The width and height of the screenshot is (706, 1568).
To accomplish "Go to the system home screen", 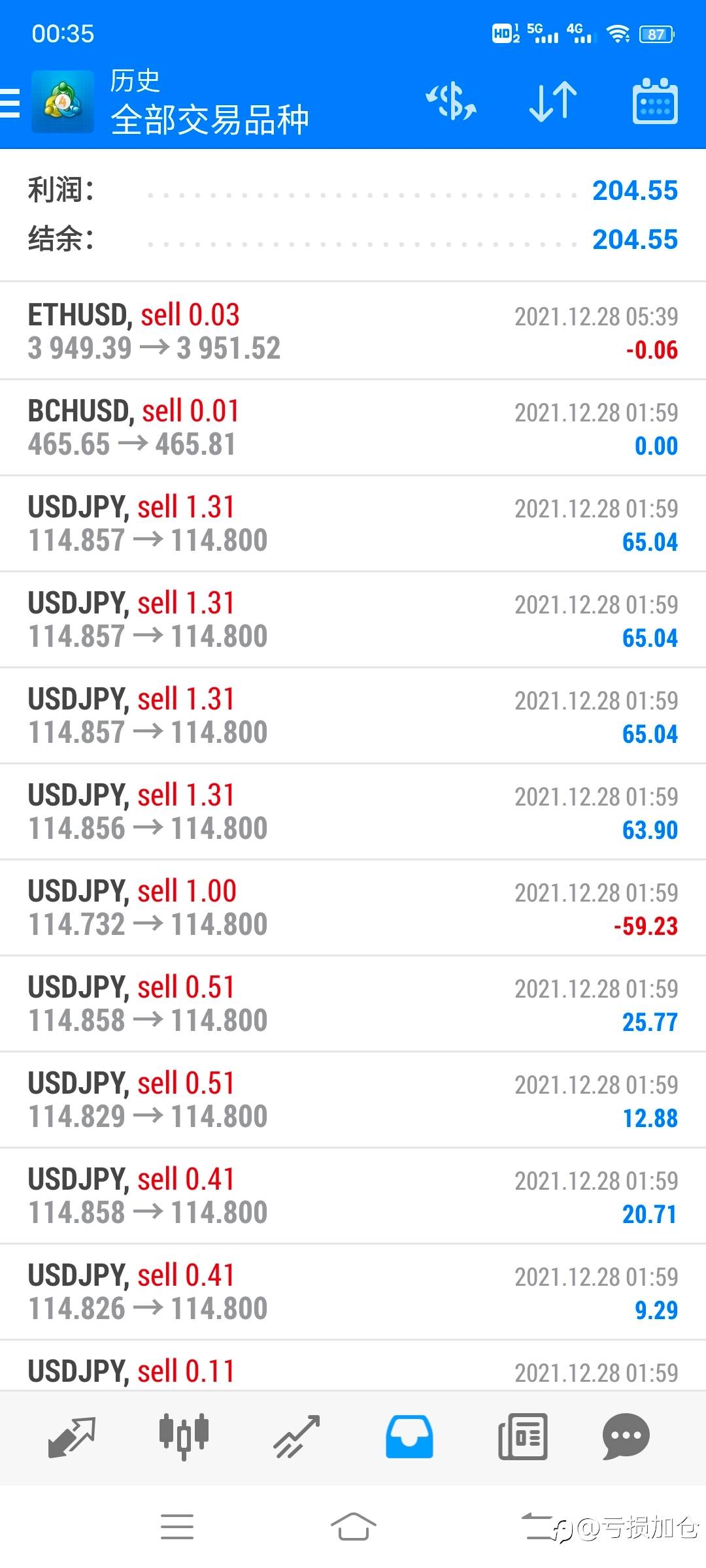I will [353, 1527].
